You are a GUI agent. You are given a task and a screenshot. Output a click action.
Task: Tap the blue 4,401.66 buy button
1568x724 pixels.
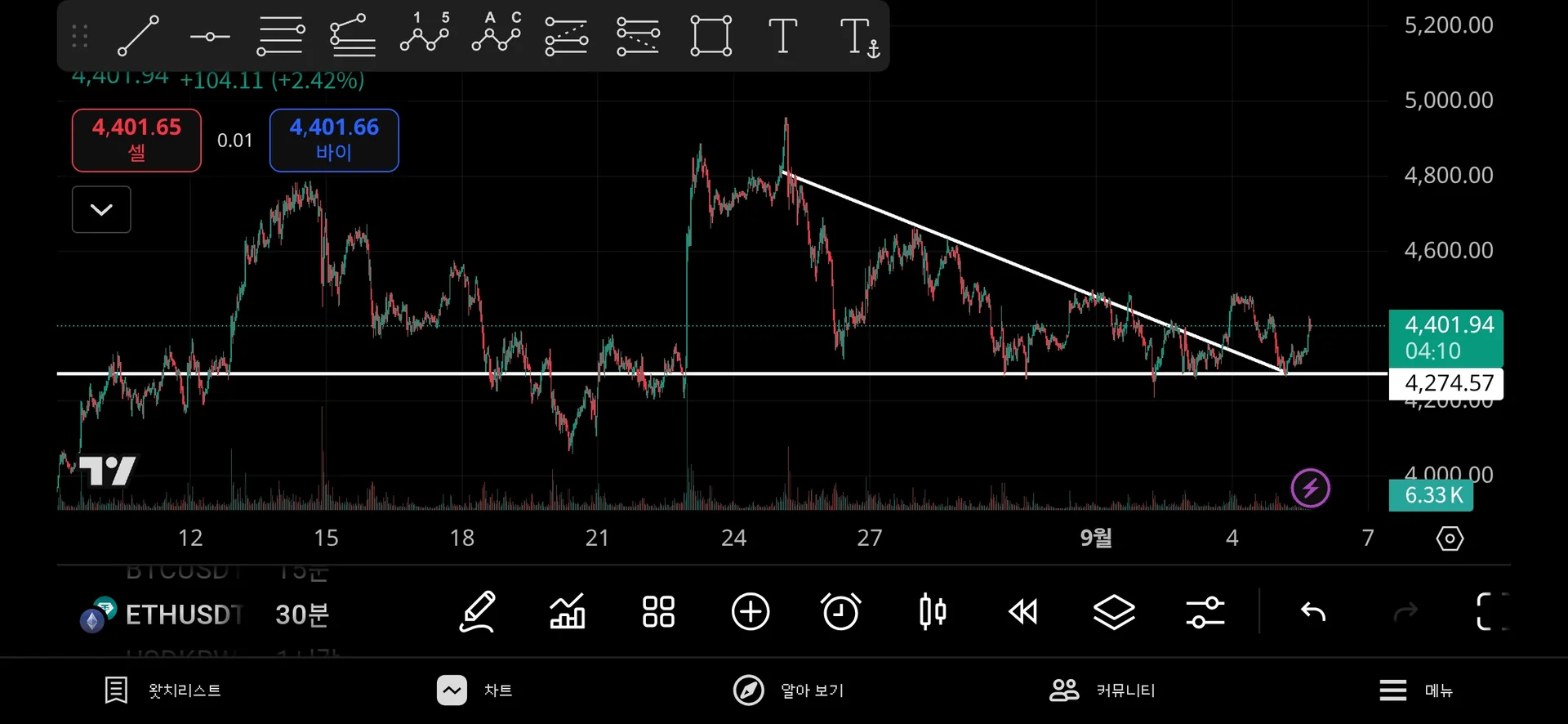click(334, 140)
